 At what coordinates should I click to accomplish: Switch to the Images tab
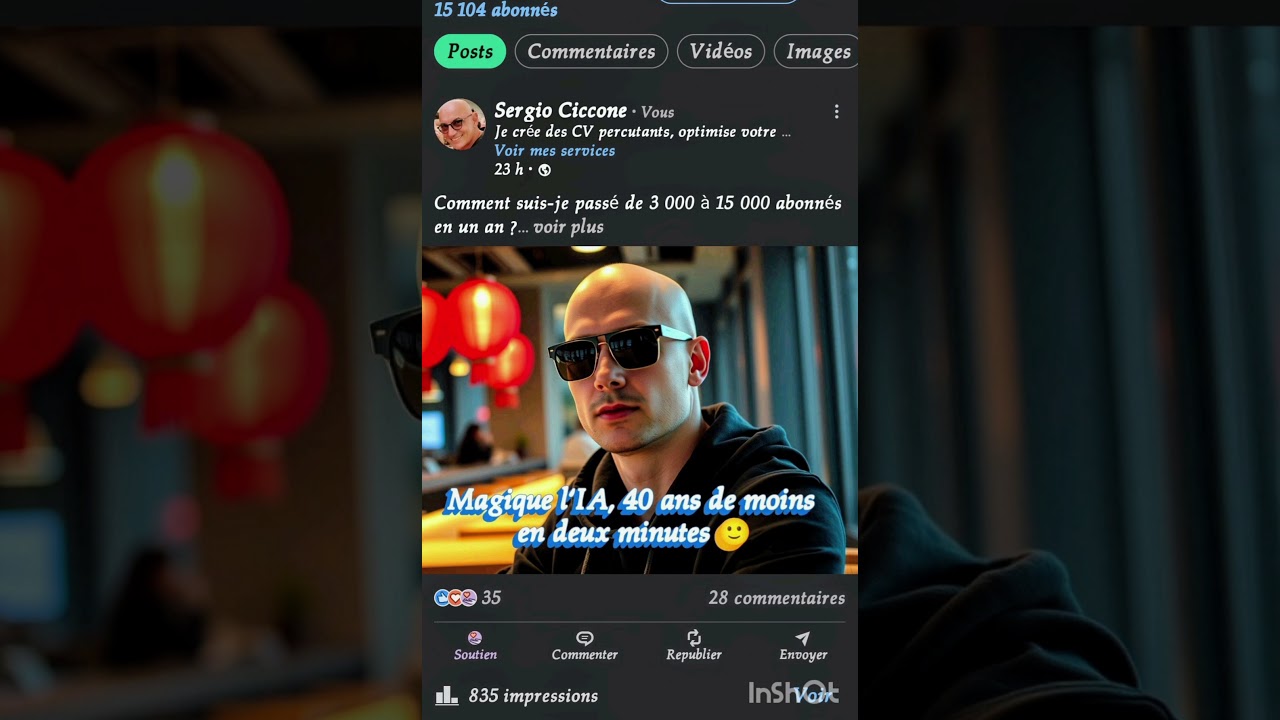click(x=817, y=52)
